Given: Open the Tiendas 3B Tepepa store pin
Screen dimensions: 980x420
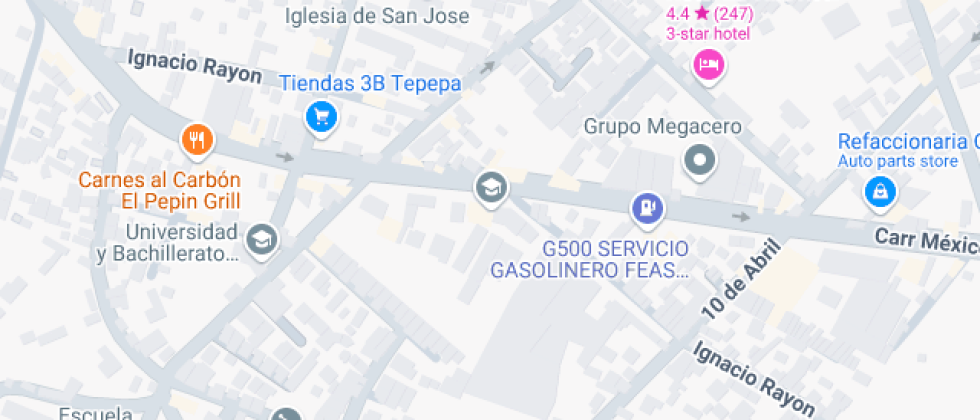Looking at the screenshot, I should point(321,118).
